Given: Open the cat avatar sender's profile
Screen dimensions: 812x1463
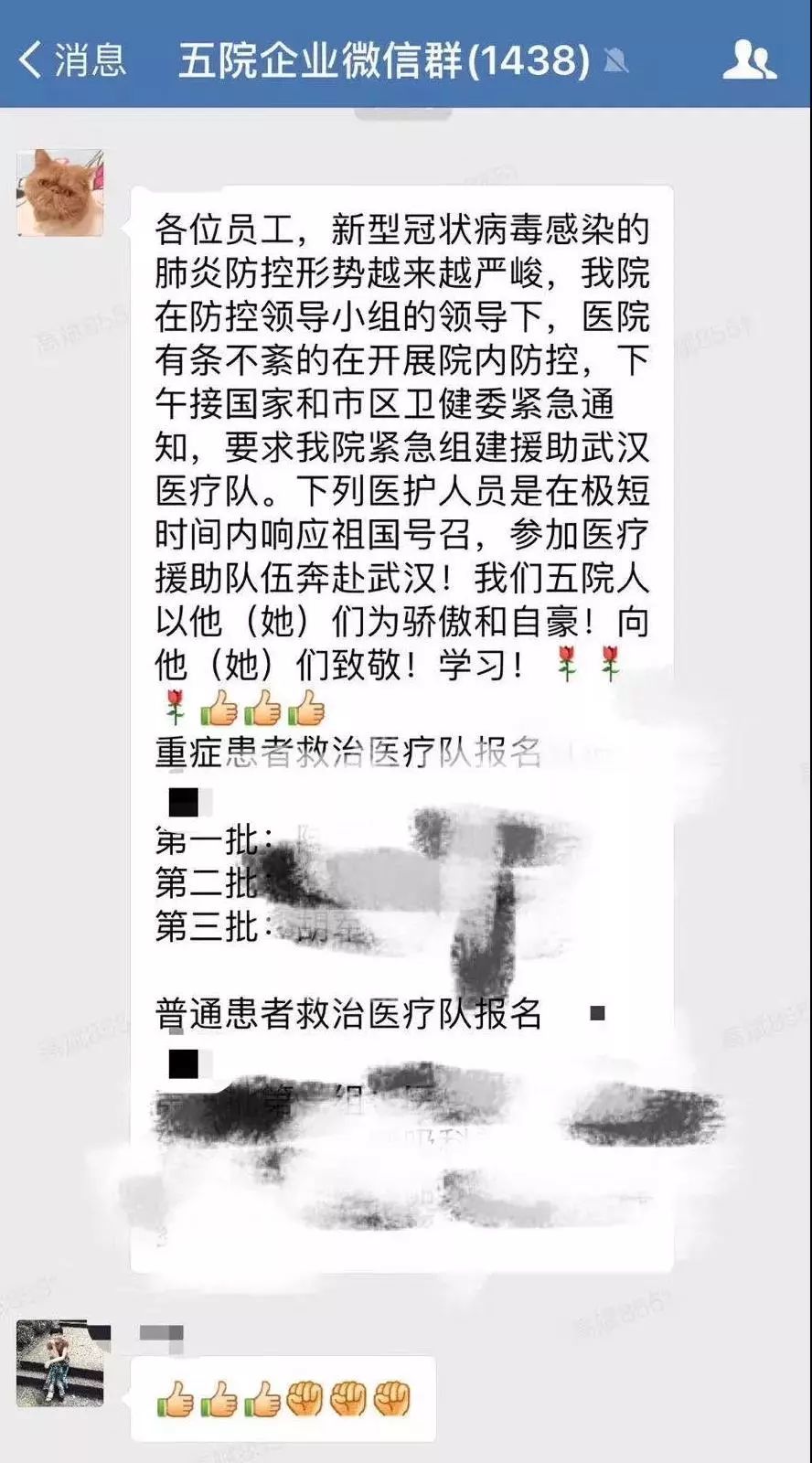Looking at the screenshot, I should (60, 193).
